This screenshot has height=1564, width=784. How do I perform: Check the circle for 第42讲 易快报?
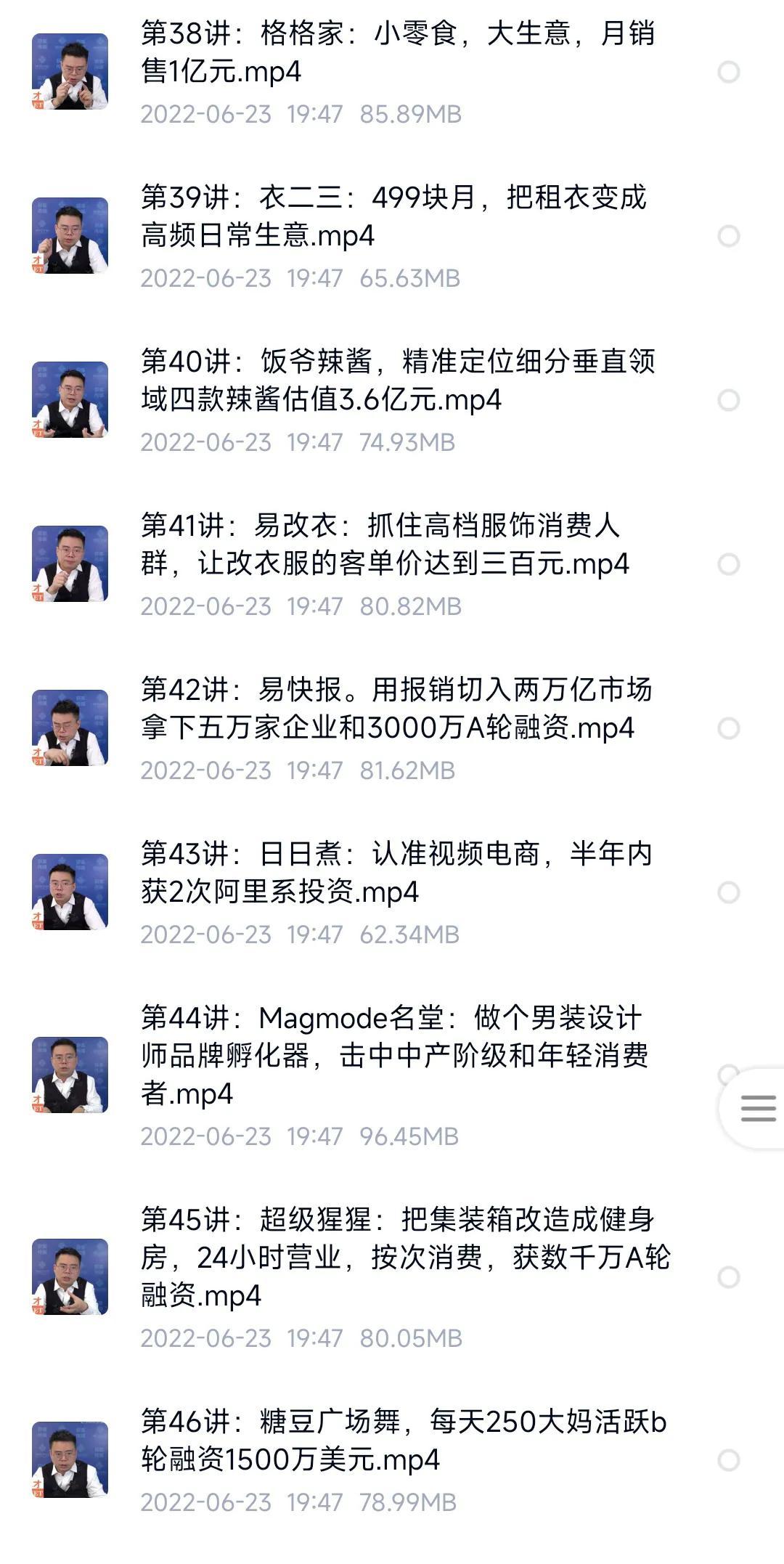click(x=728, y=728)
